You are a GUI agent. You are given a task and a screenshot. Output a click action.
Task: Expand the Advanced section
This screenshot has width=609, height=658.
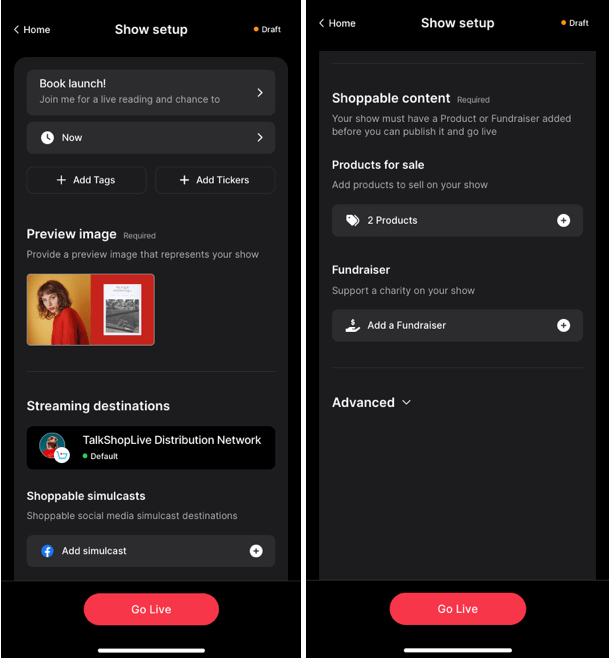click(371, 403)
